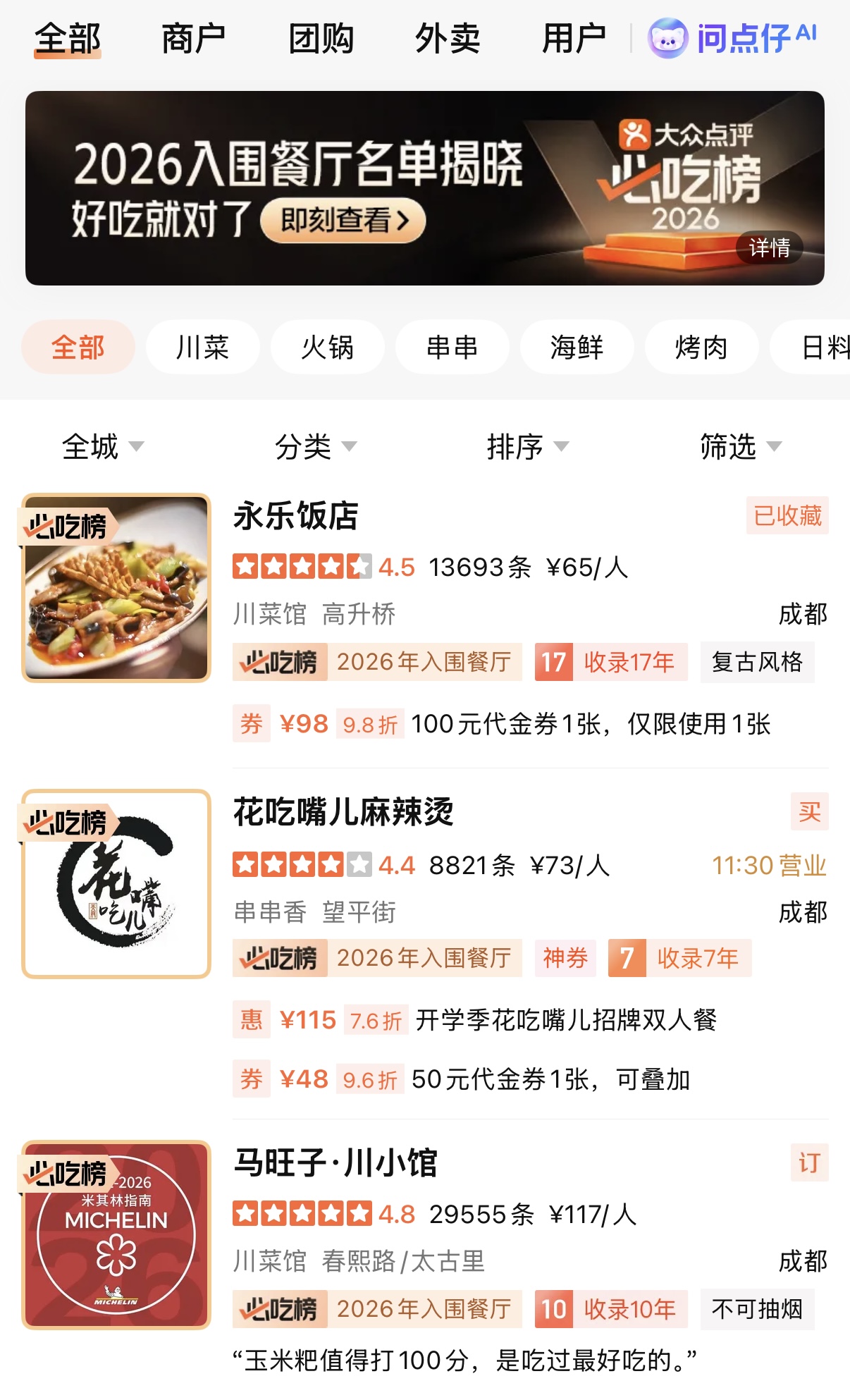Image resolution: width=850 pixels, height=1400 pixels.
Task: Open 详情 on the 2026 banner
Action: 769,247
